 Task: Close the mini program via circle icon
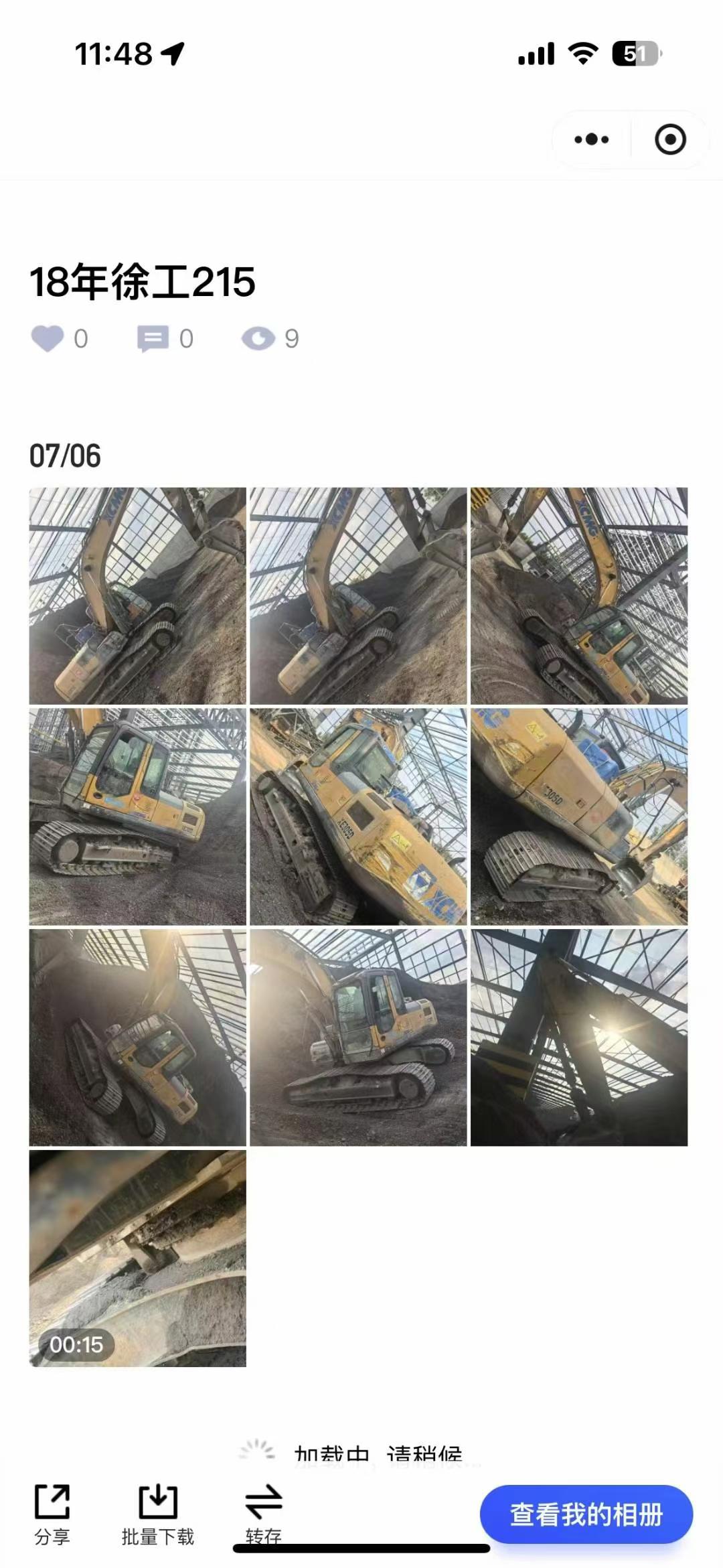click(670, 140)
